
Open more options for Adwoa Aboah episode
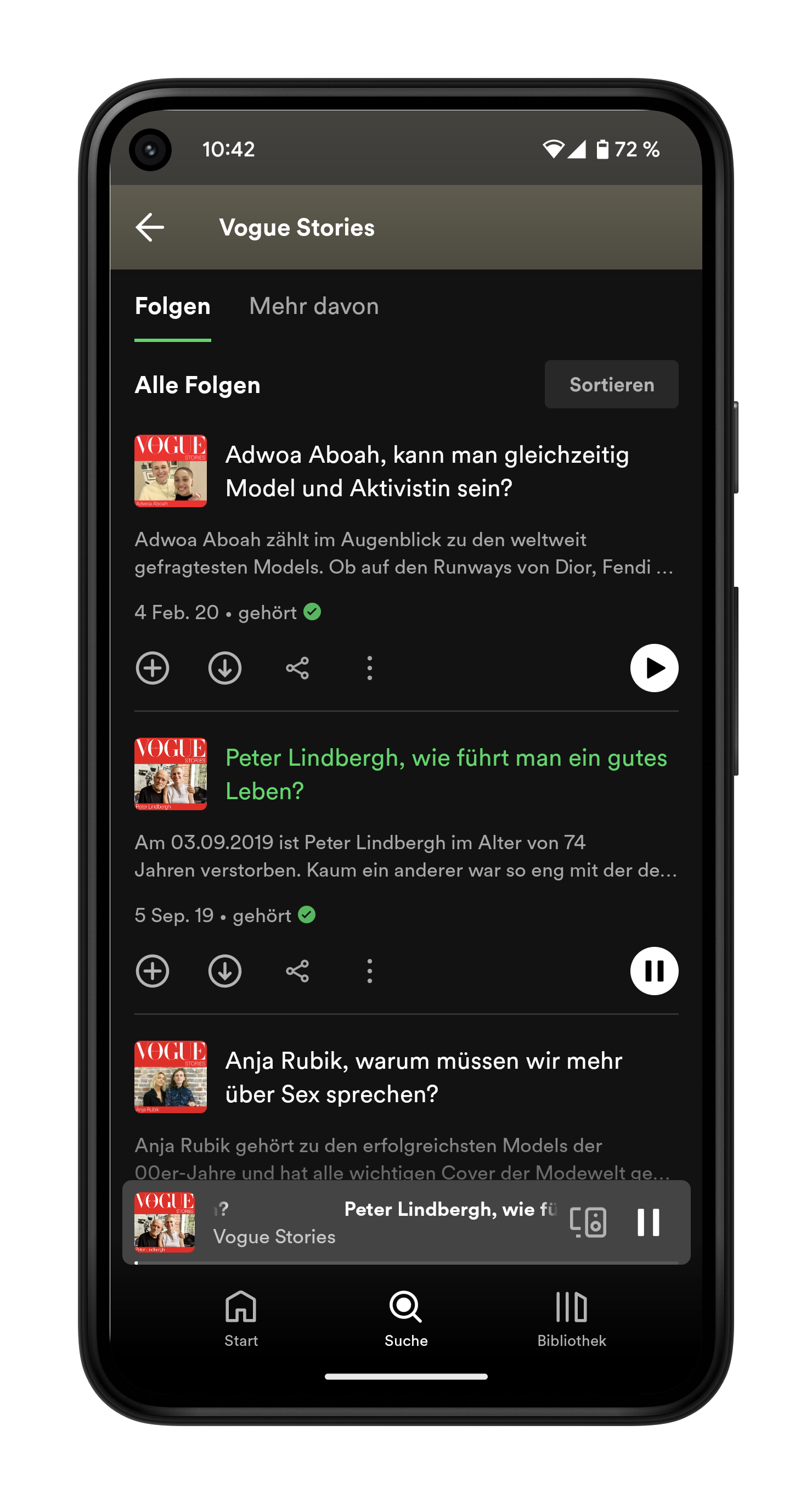[370, 668]
